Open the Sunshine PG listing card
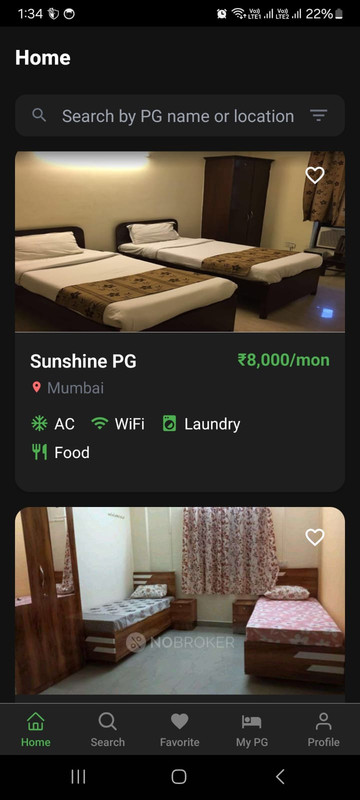The width and height of the screenshot is (360, 800). click(180, 321)
